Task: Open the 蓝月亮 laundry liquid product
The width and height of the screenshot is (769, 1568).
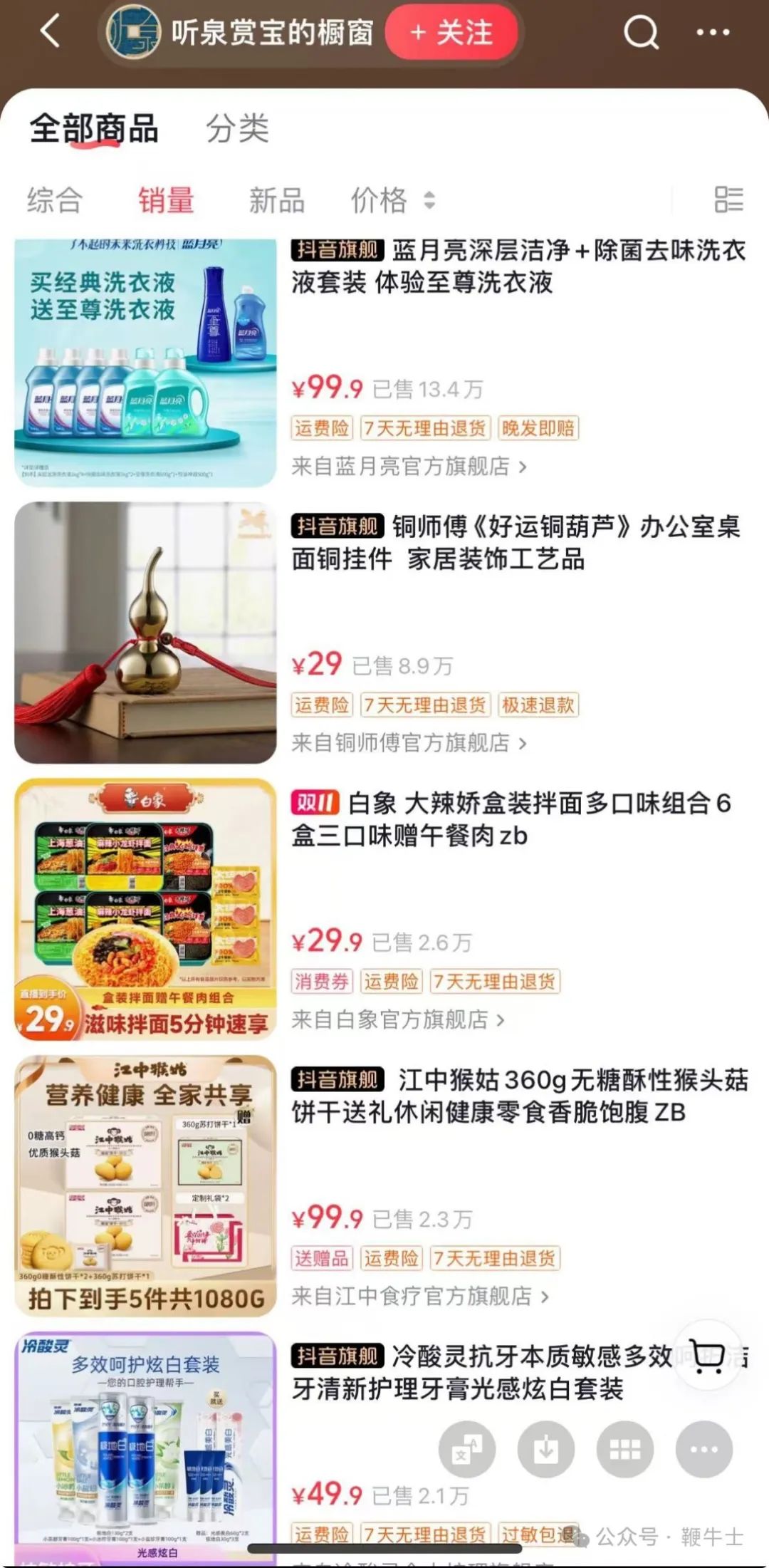Action: [x=518, y=266]
